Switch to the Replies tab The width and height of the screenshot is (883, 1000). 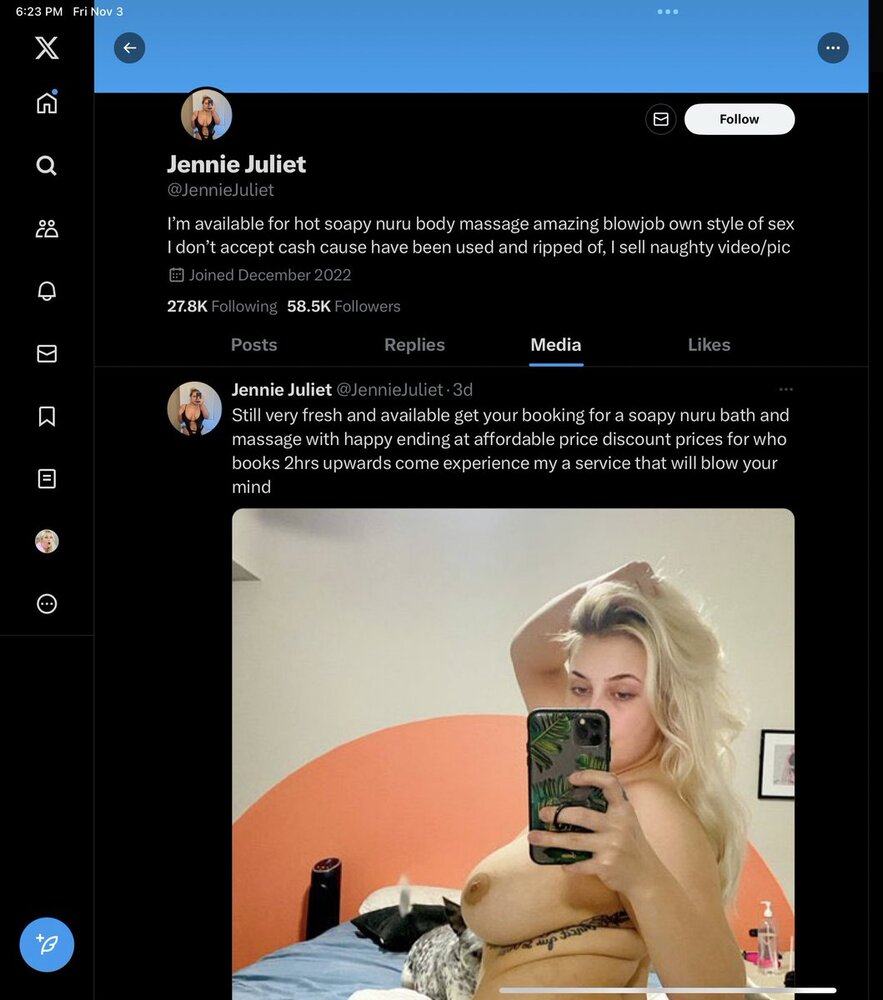click(x=414, y=345)
